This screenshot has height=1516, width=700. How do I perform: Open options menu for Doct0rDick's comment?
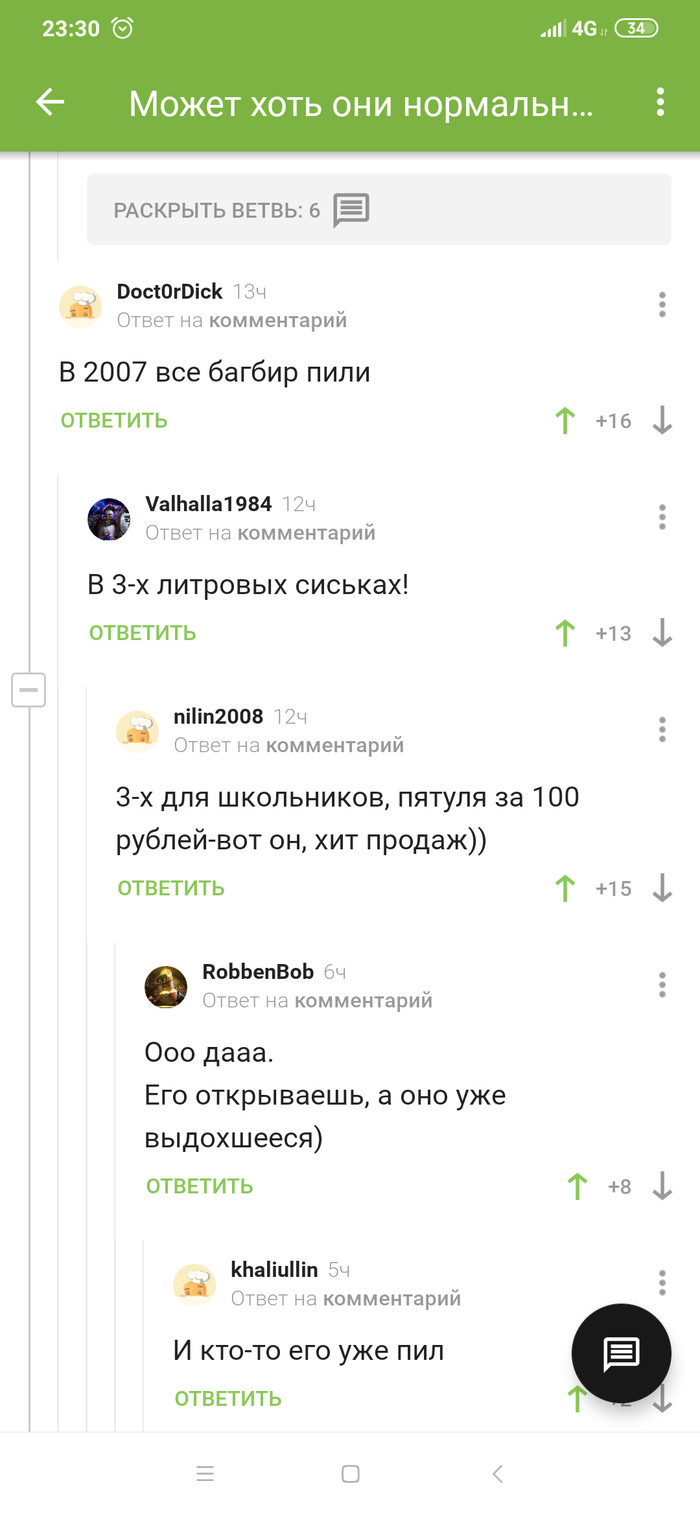(662, 305)
